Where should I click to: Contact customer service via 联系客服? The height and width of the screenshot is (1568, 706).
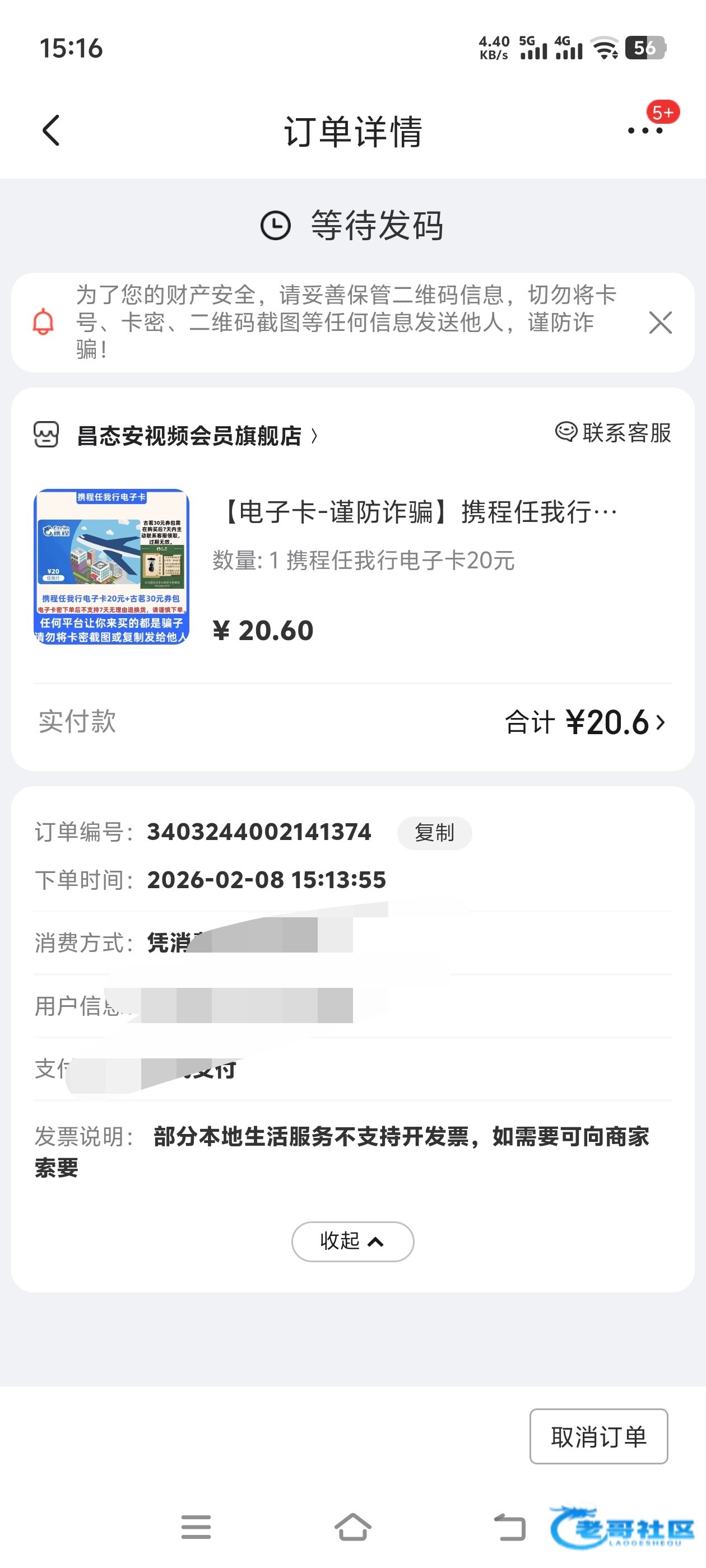614,433
